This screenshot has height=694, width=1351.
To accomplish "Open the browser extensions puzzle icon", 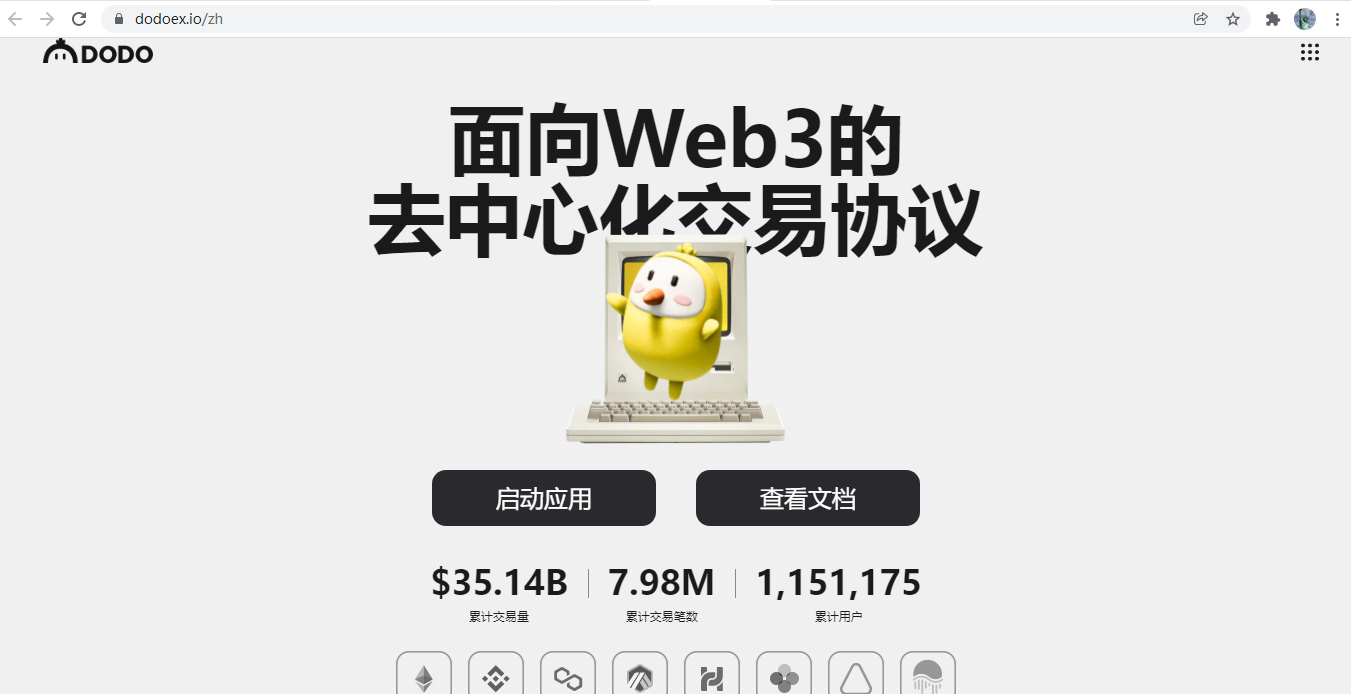I will coord(1273,19).
